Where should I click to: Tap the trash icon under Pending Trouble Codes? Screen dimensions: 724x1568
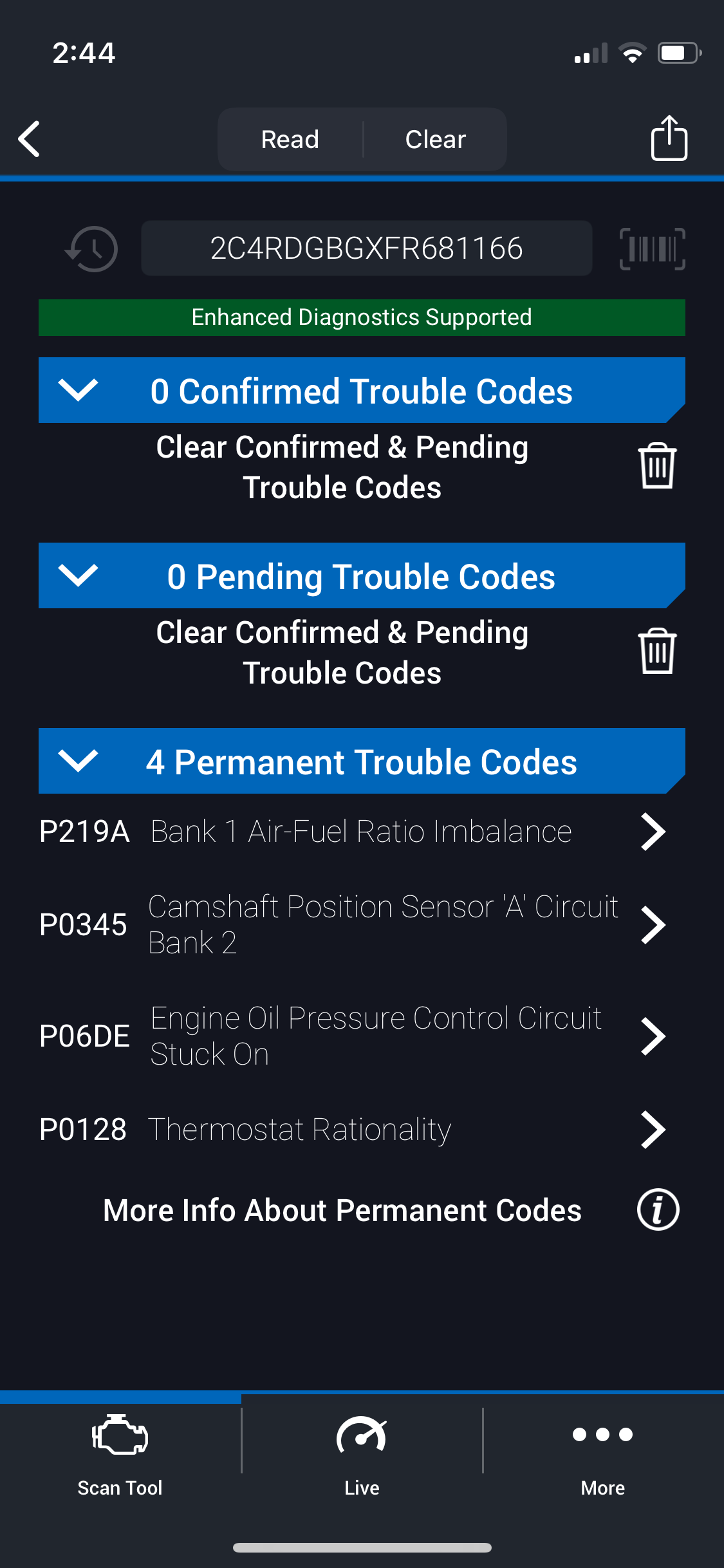(657, 651)
